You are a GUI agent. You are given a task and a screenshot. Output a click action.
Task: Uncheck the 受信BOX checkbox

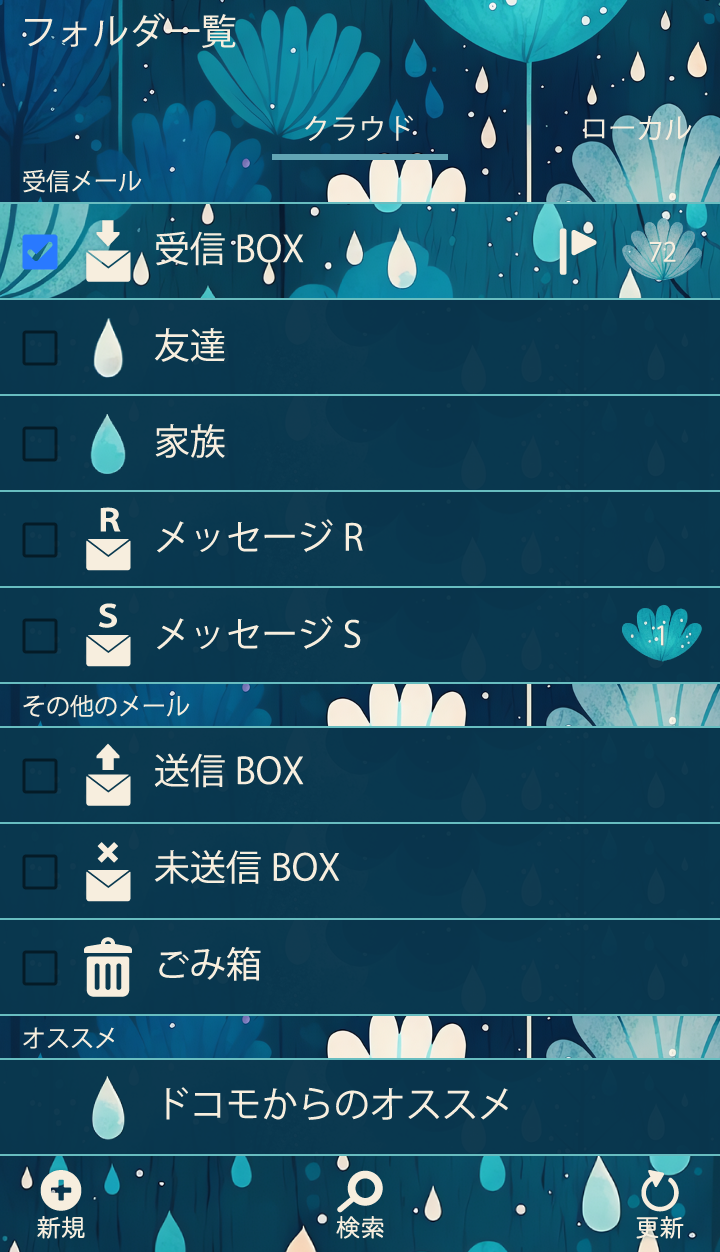(40, 251)
